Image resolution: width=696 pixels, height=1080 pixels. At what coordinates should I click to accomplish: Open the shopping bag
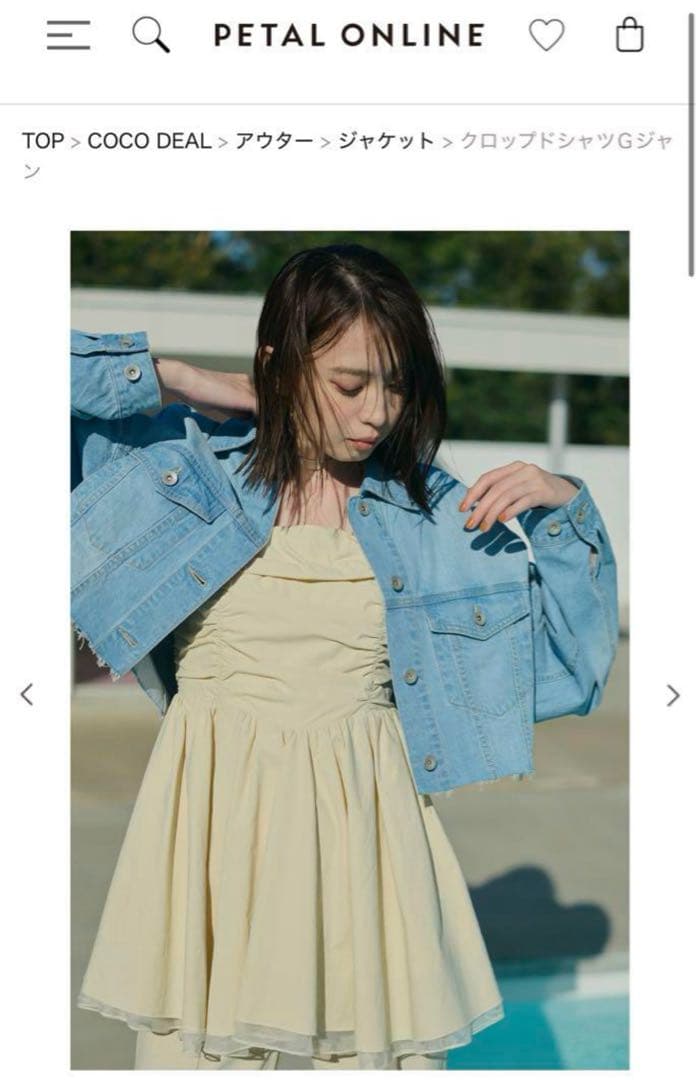(629, 36)
